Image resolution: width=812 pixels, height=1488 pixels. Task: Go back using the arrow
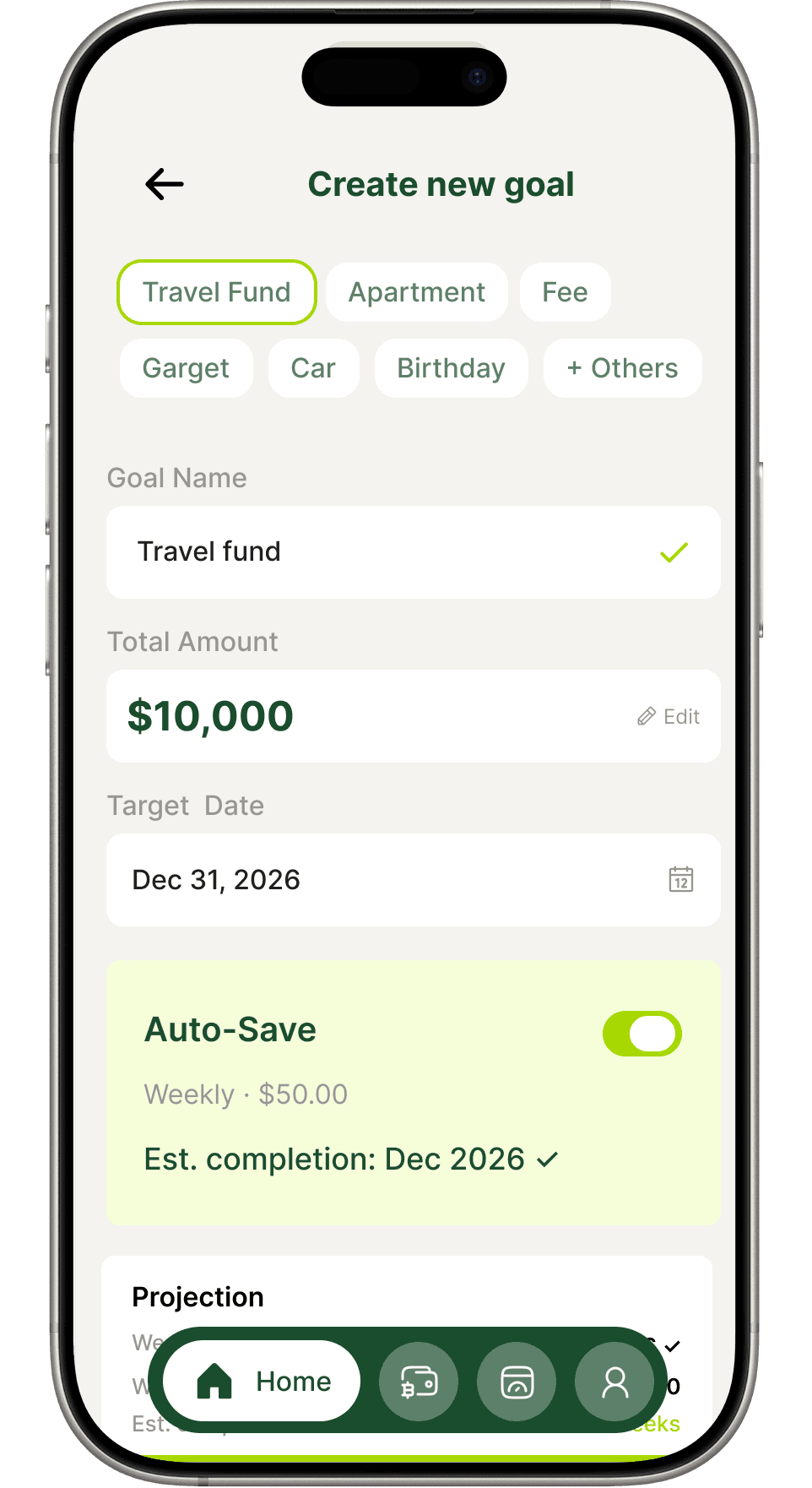165,184
